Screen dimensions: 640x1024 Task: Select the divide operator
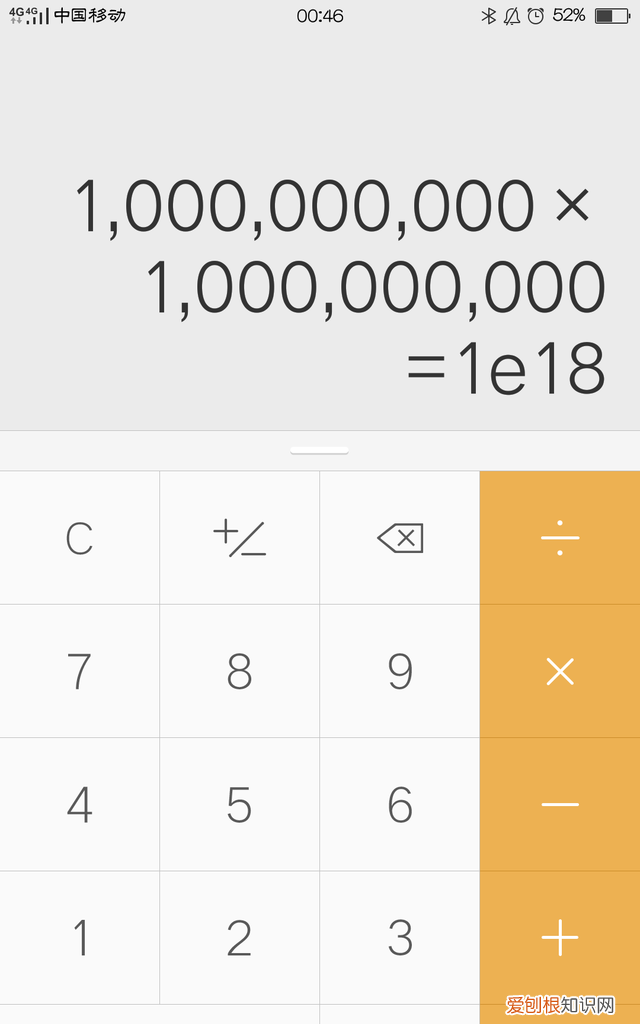(560, 539)
